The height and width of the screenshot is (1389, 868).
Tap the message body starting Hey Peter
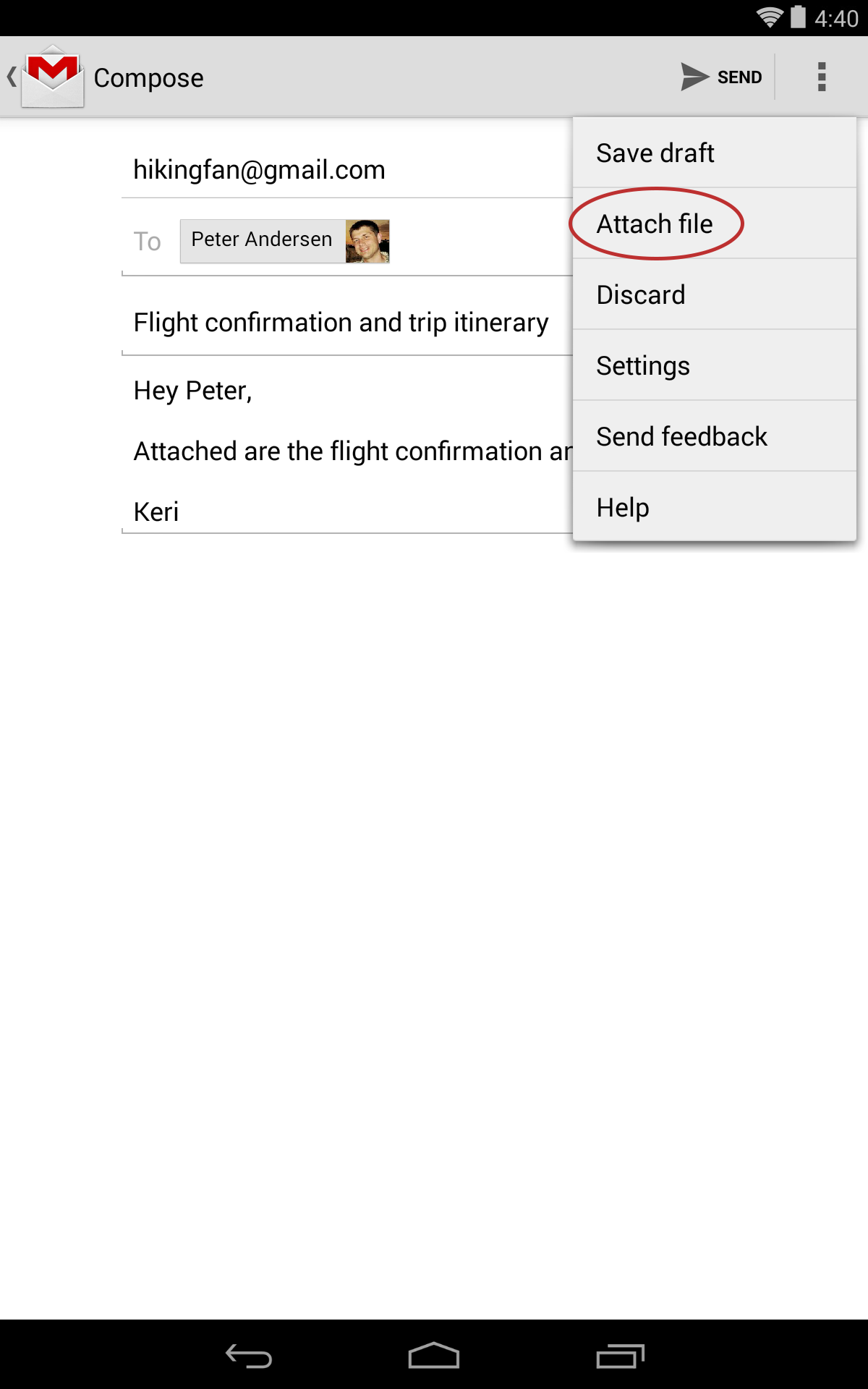(347, 451)
